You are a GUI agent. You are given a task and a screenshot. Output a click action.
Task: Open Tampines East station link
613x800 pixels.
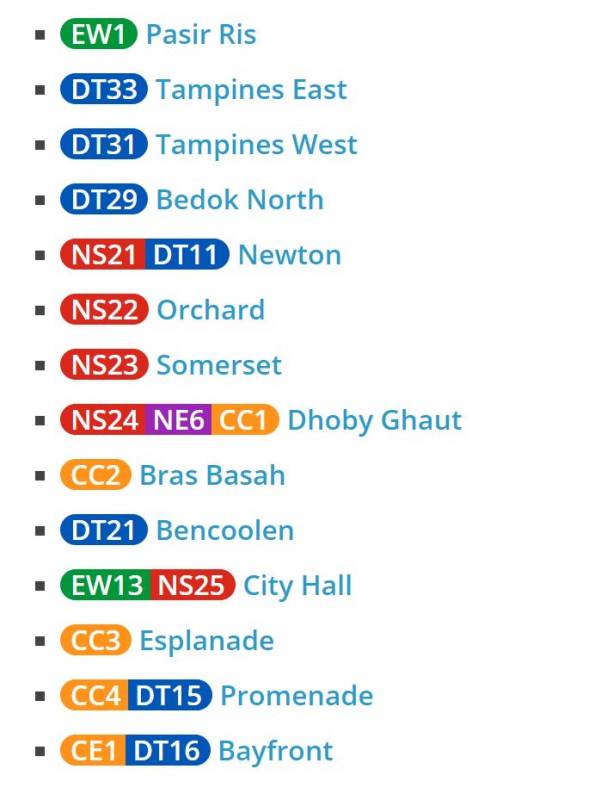point(250,90)
